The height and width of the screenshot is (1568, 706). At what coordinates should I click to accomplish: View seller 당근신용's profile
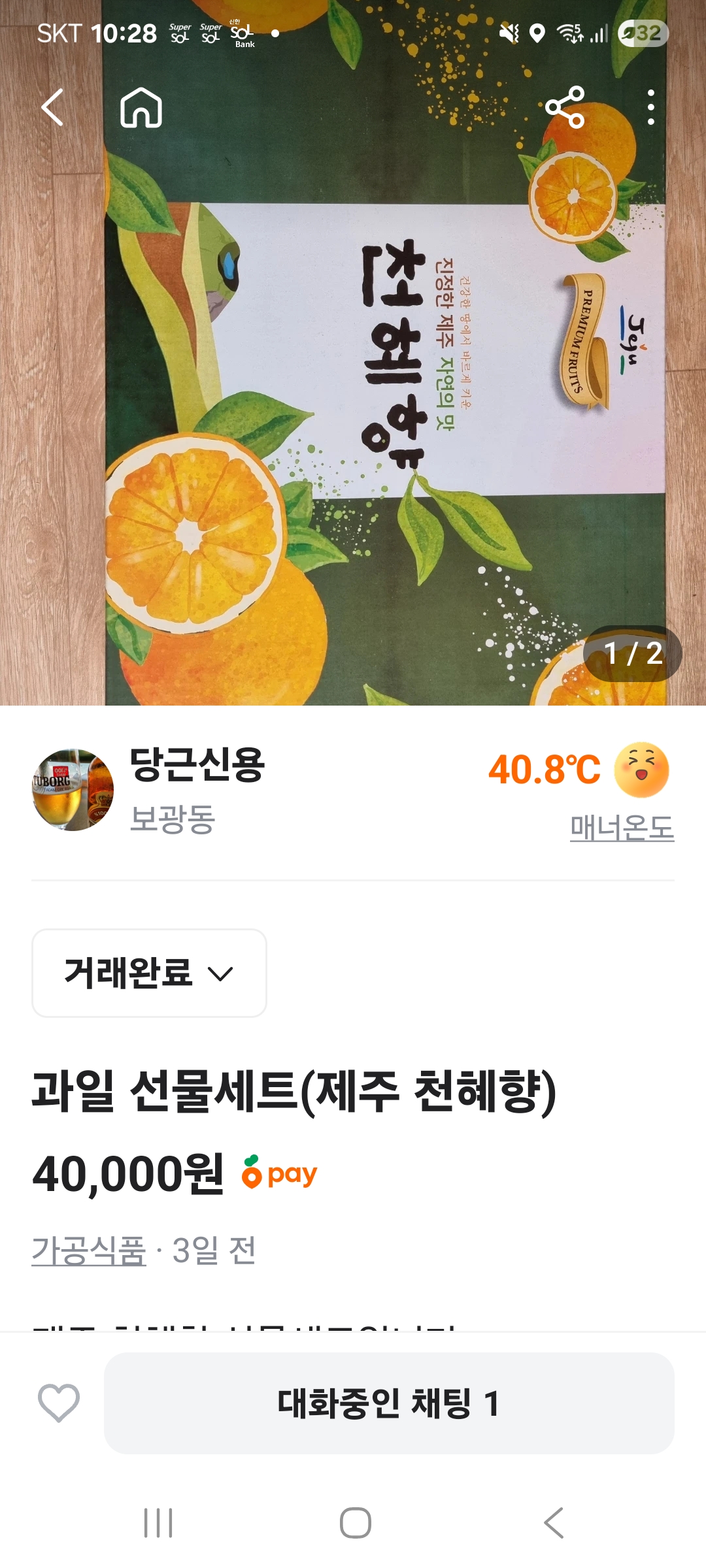click(x=196, y=764)
